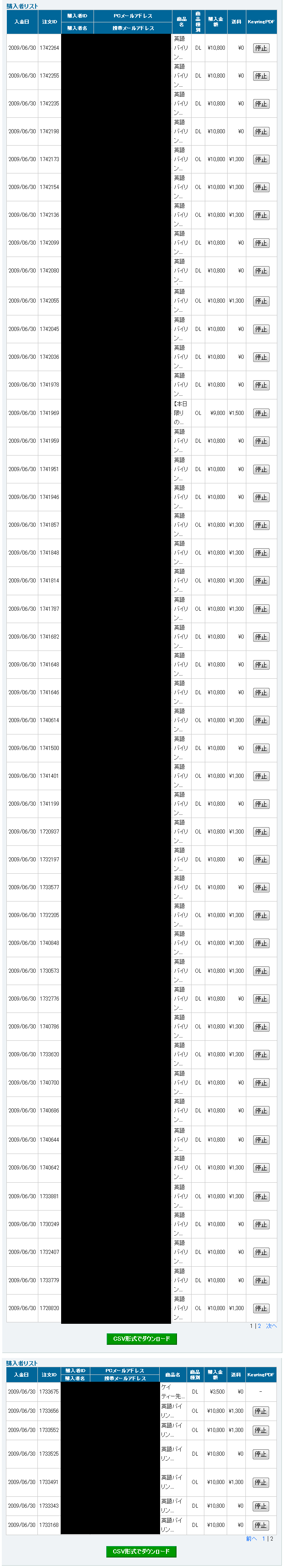Download the first list as CSV

142,1338
